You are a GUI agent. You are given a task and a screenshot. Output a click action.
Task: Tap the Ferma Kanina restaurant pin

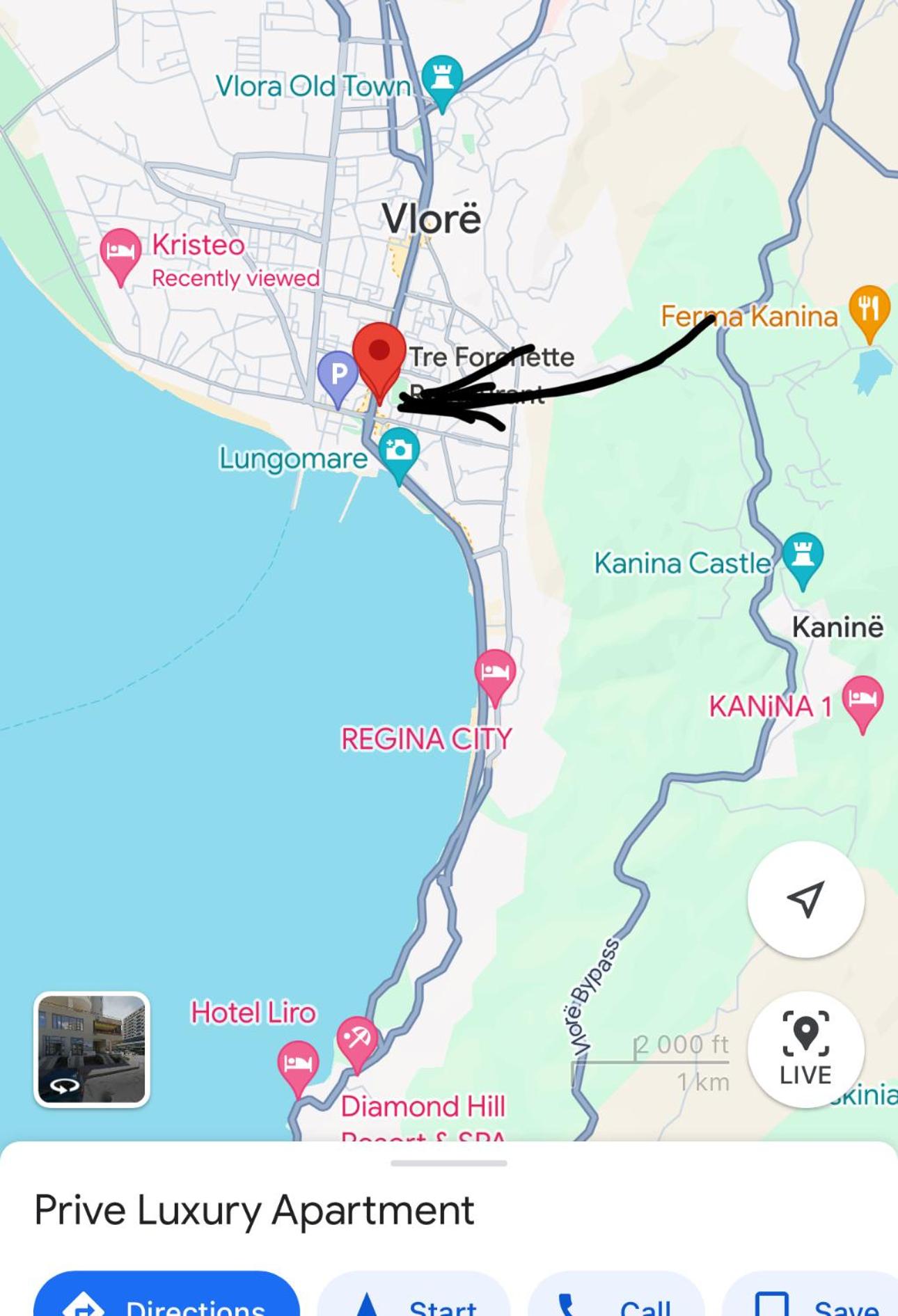pos(869,309)
